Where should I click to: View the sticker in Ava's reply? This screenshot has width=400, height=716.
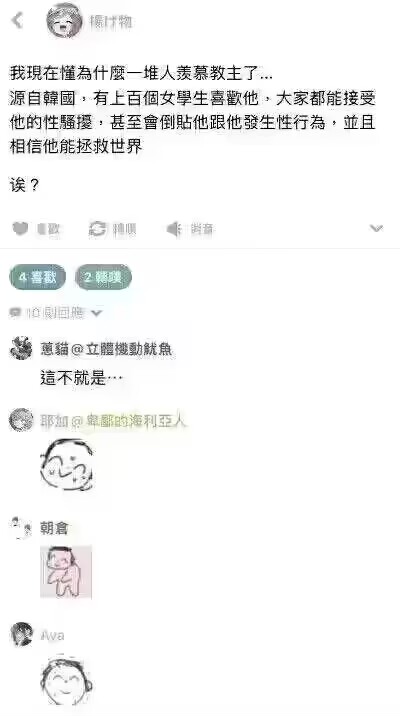pos(67,680)
